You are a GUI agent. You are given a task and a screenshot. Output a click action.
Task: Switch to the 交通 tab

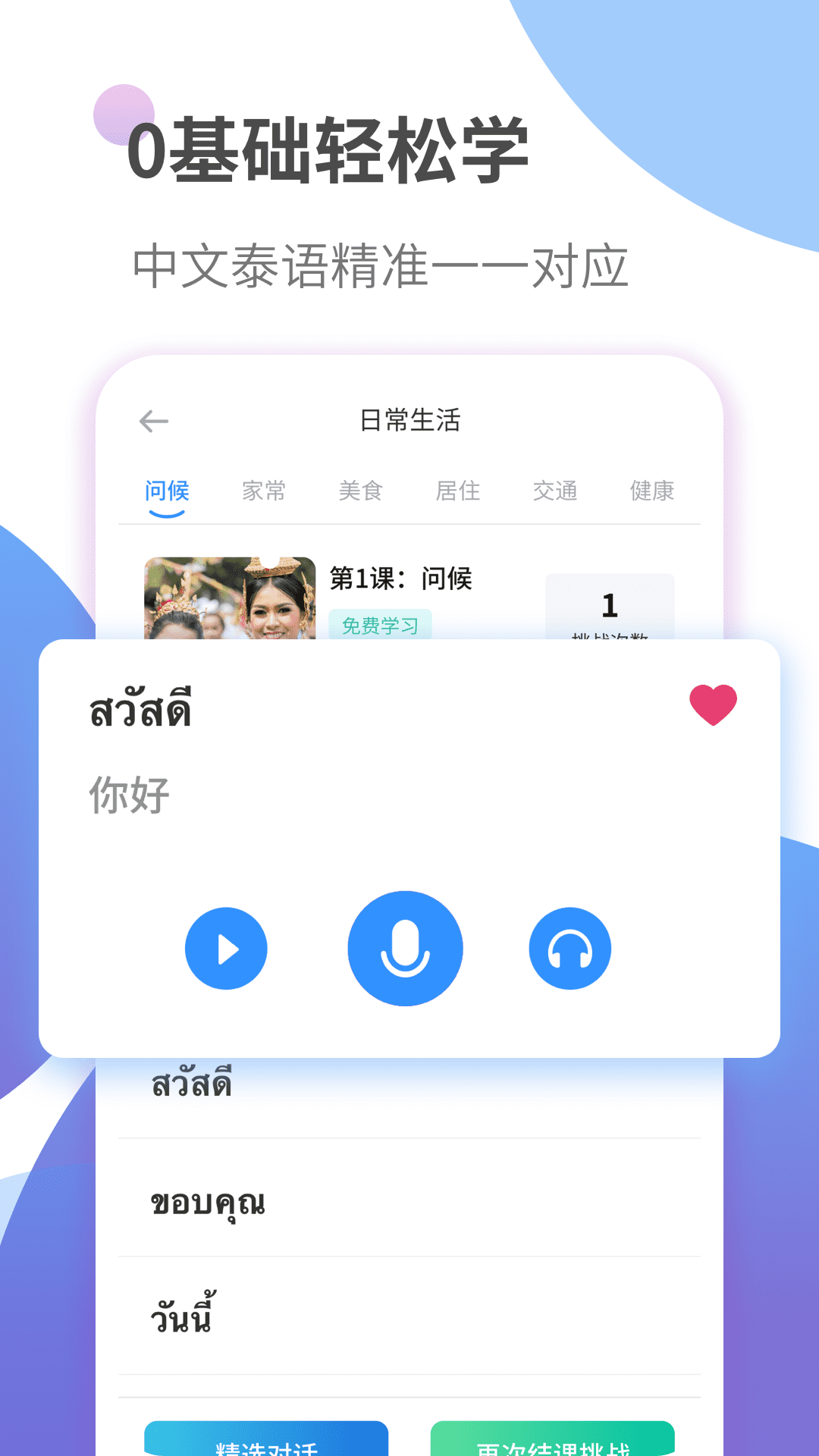[x=556, y=491]
